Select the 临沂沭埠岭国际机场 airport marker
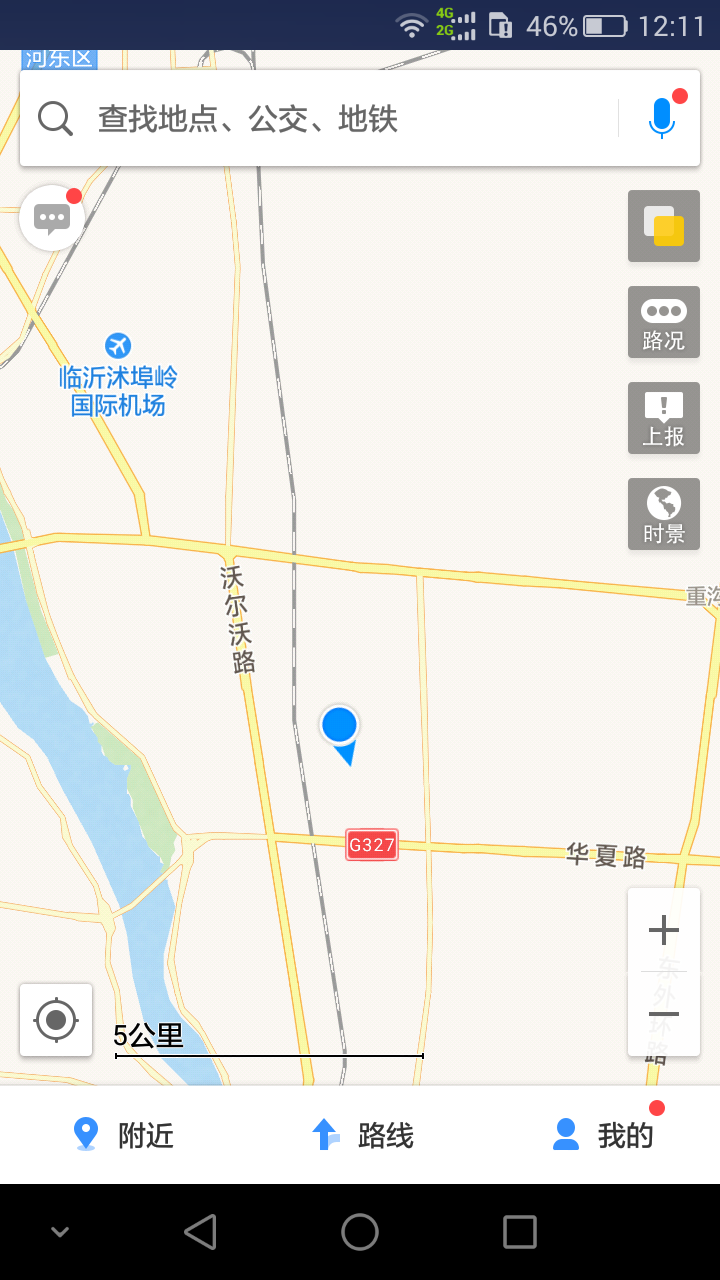 [118, 347]
